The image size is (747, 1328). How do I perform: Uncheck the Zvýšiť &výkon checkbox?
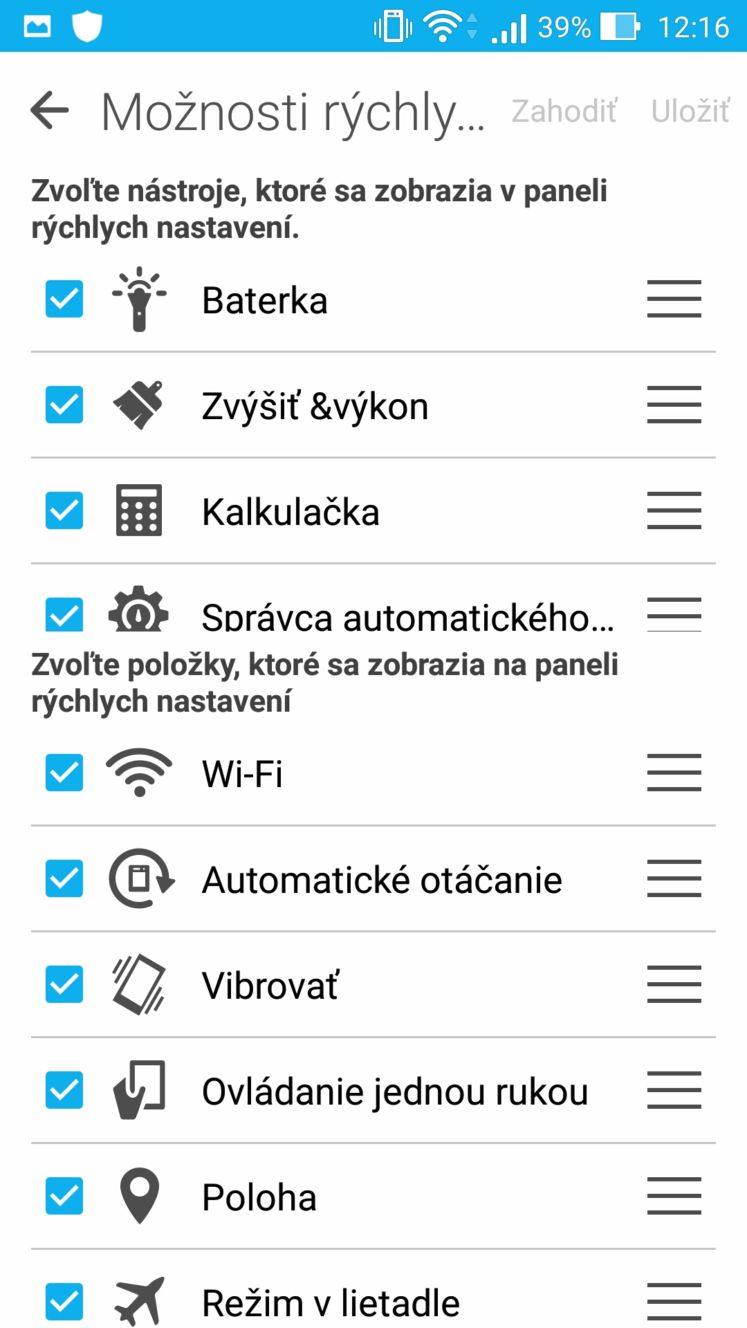[64, 405]
